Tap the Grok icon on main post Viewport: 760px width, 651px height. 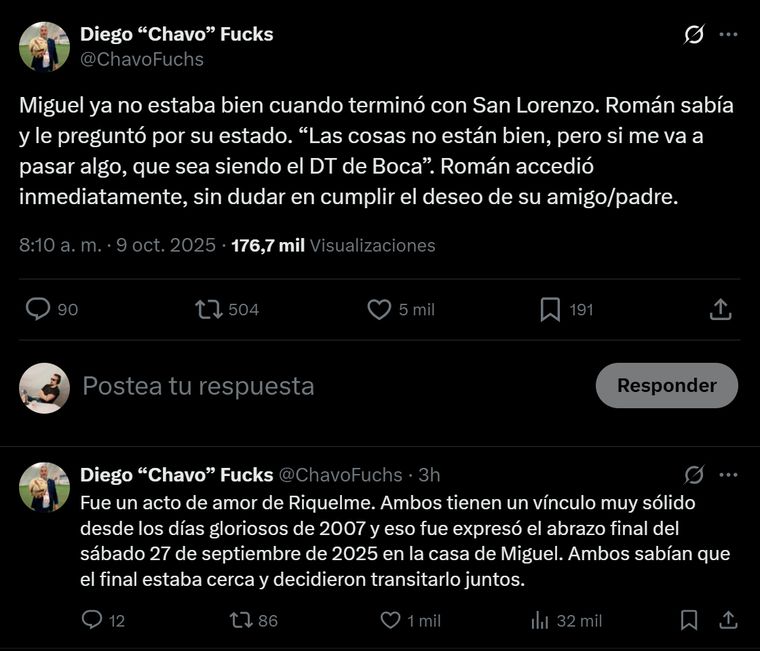694,35
